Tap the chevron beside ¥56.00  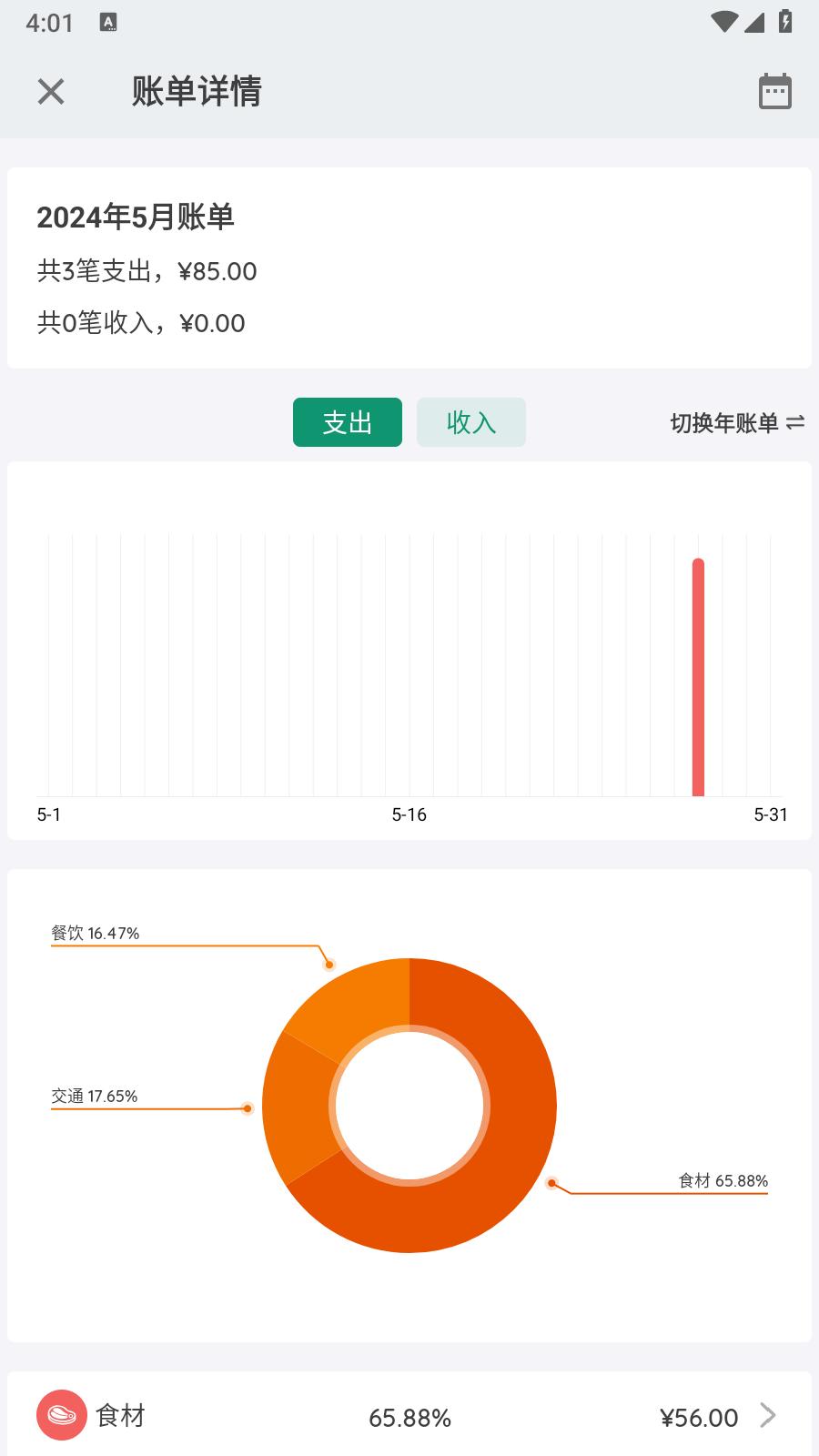769,1416
